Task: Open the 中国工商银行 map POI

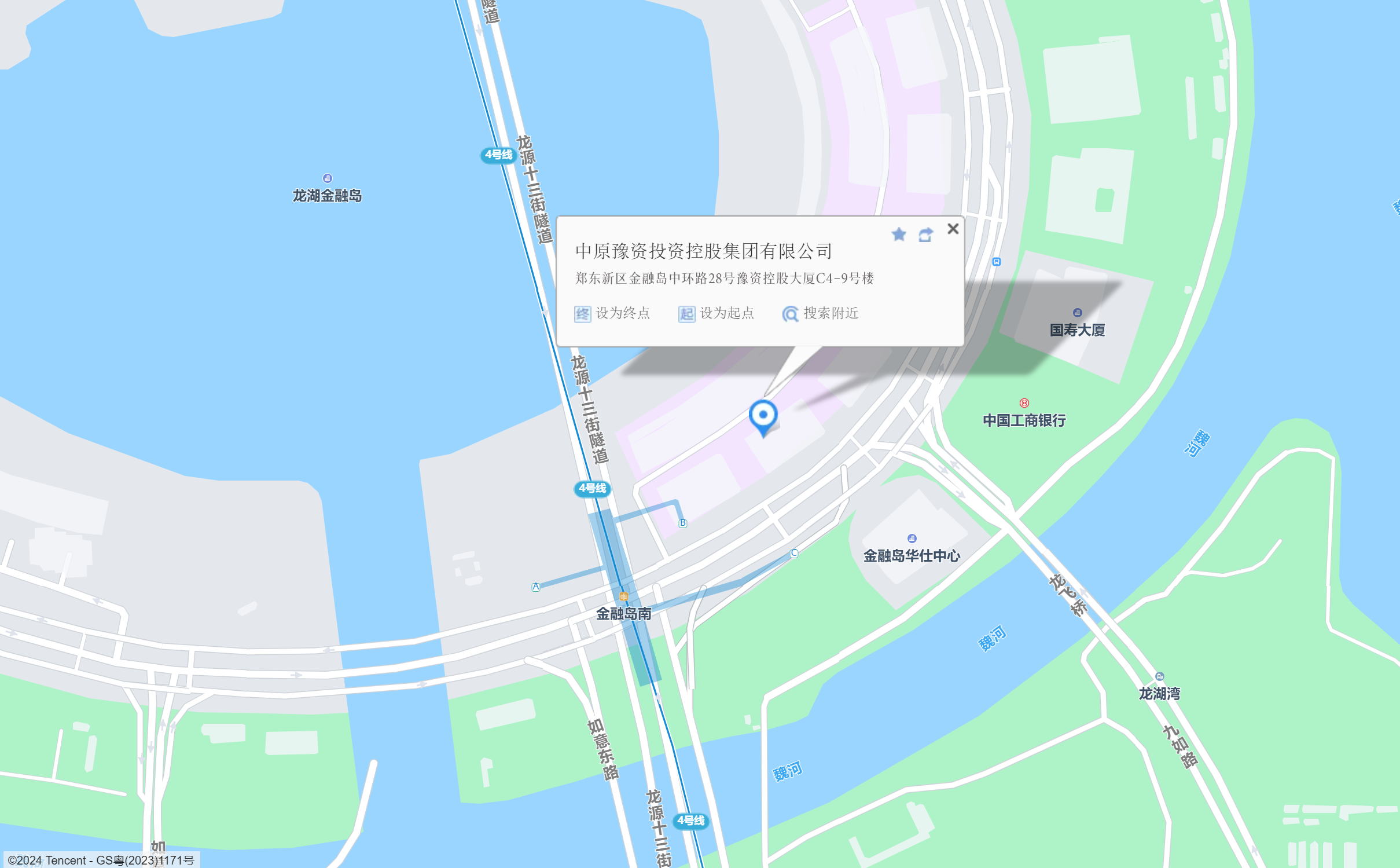Action: 1024,419
